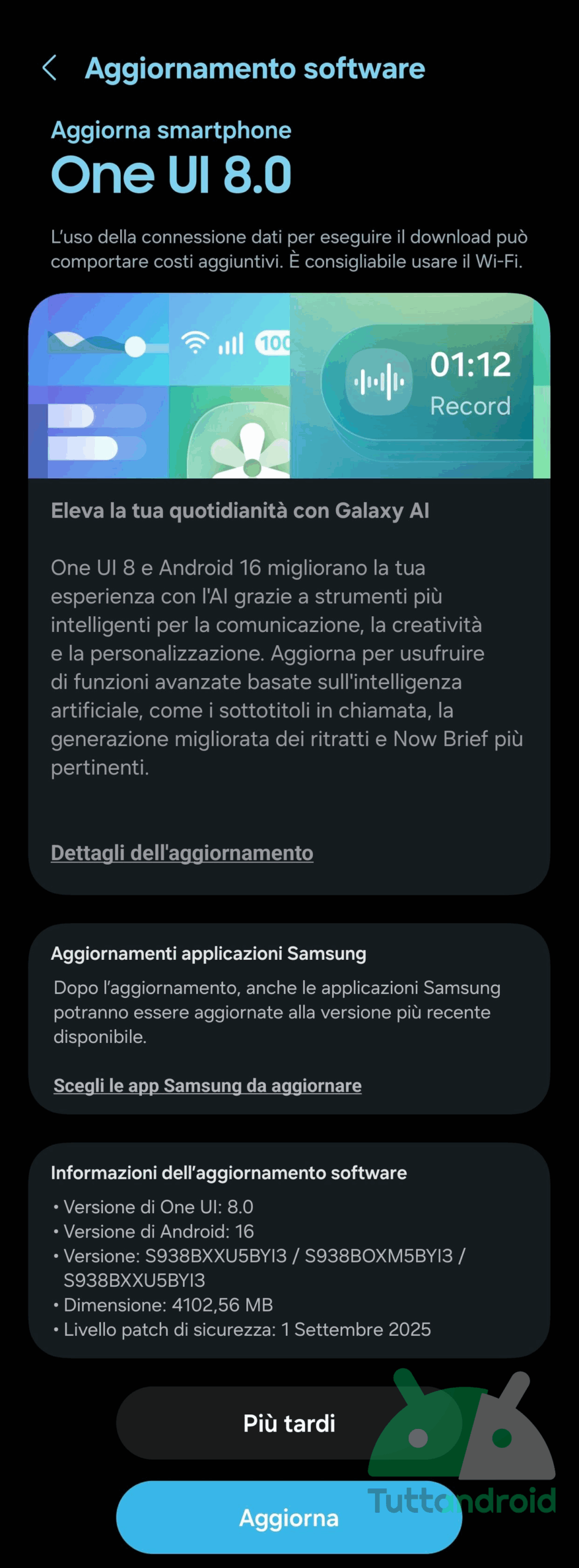
Task: Open Scegli le app Samsung da aggiornare
Action: click(207, 1085)
